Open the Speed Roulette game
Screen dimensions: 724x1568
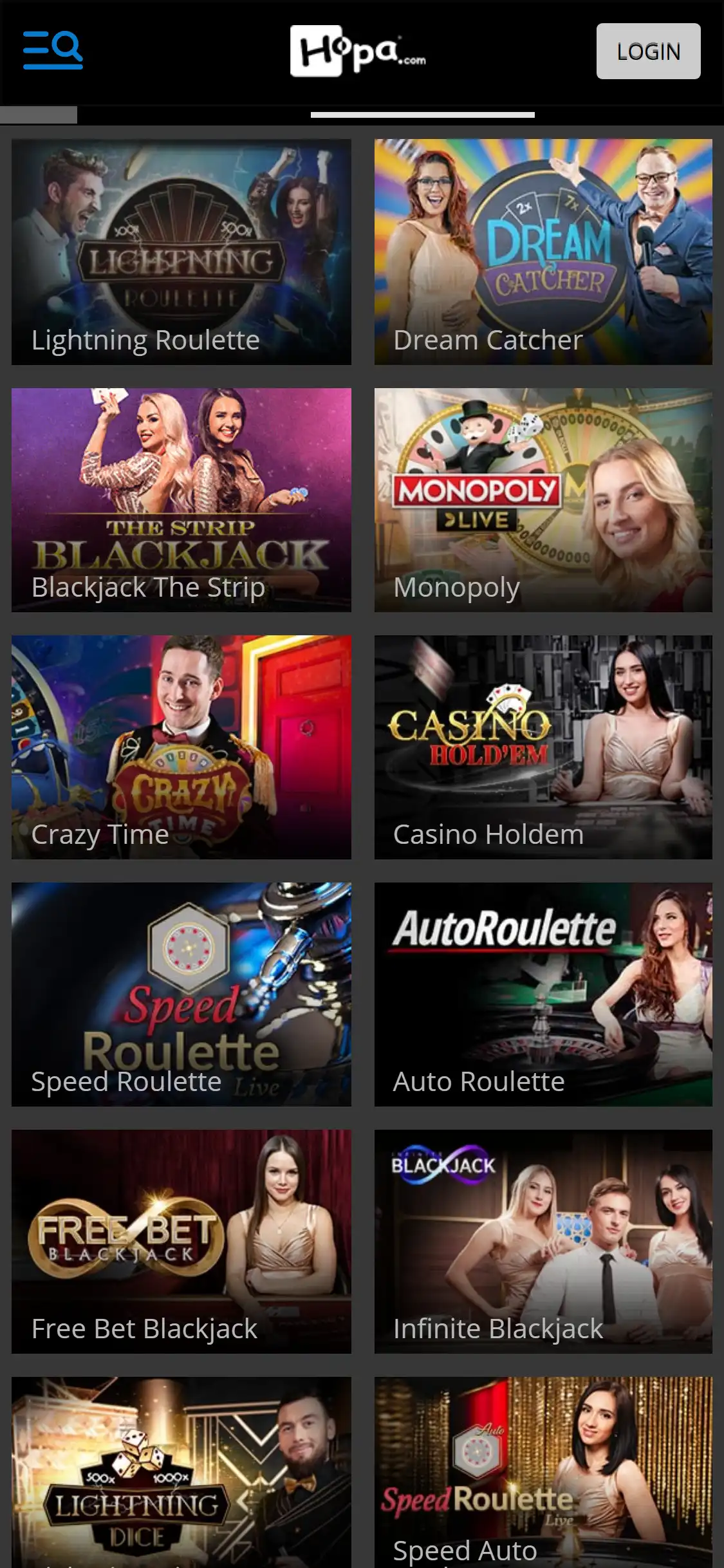pos(181,994)
